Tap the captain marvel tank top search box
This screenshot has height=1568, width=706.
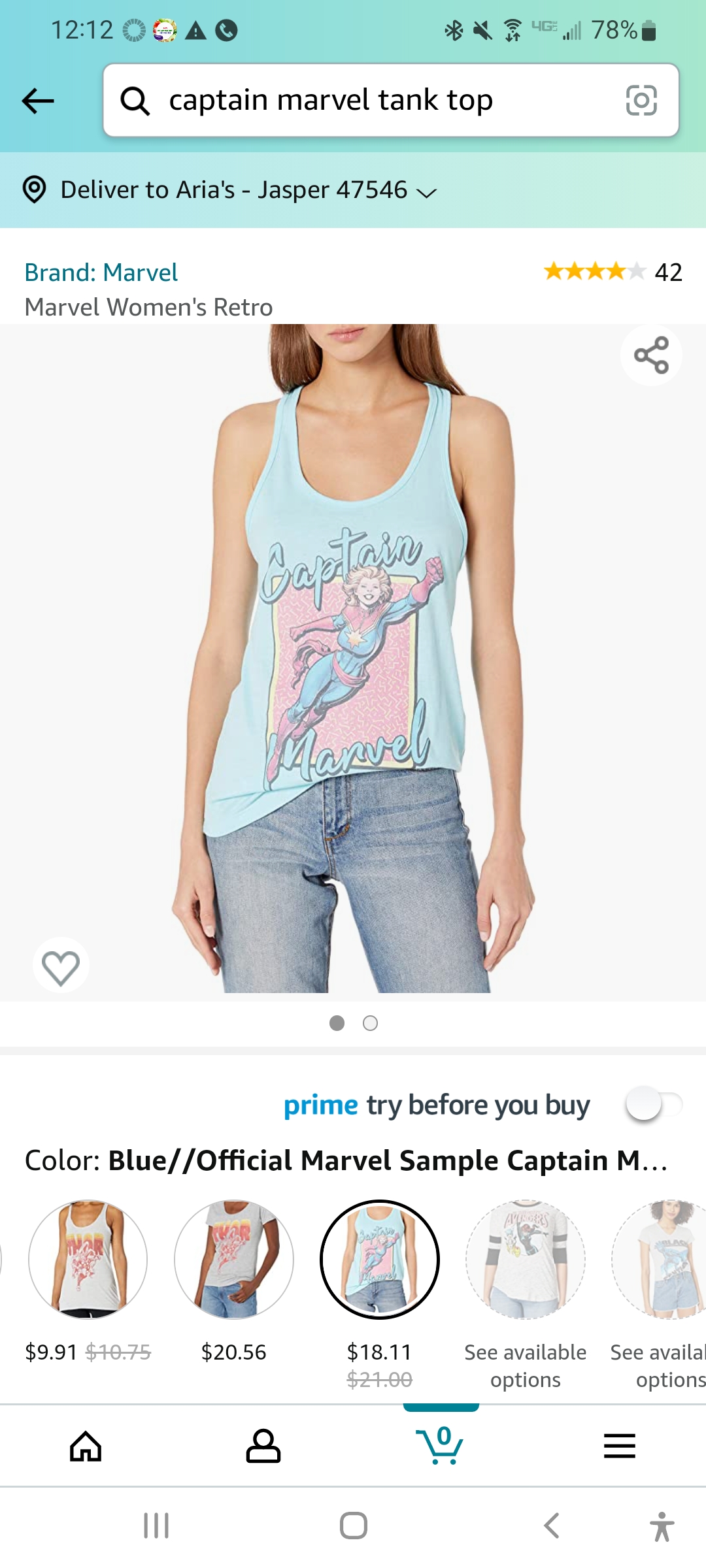[390, 100]
